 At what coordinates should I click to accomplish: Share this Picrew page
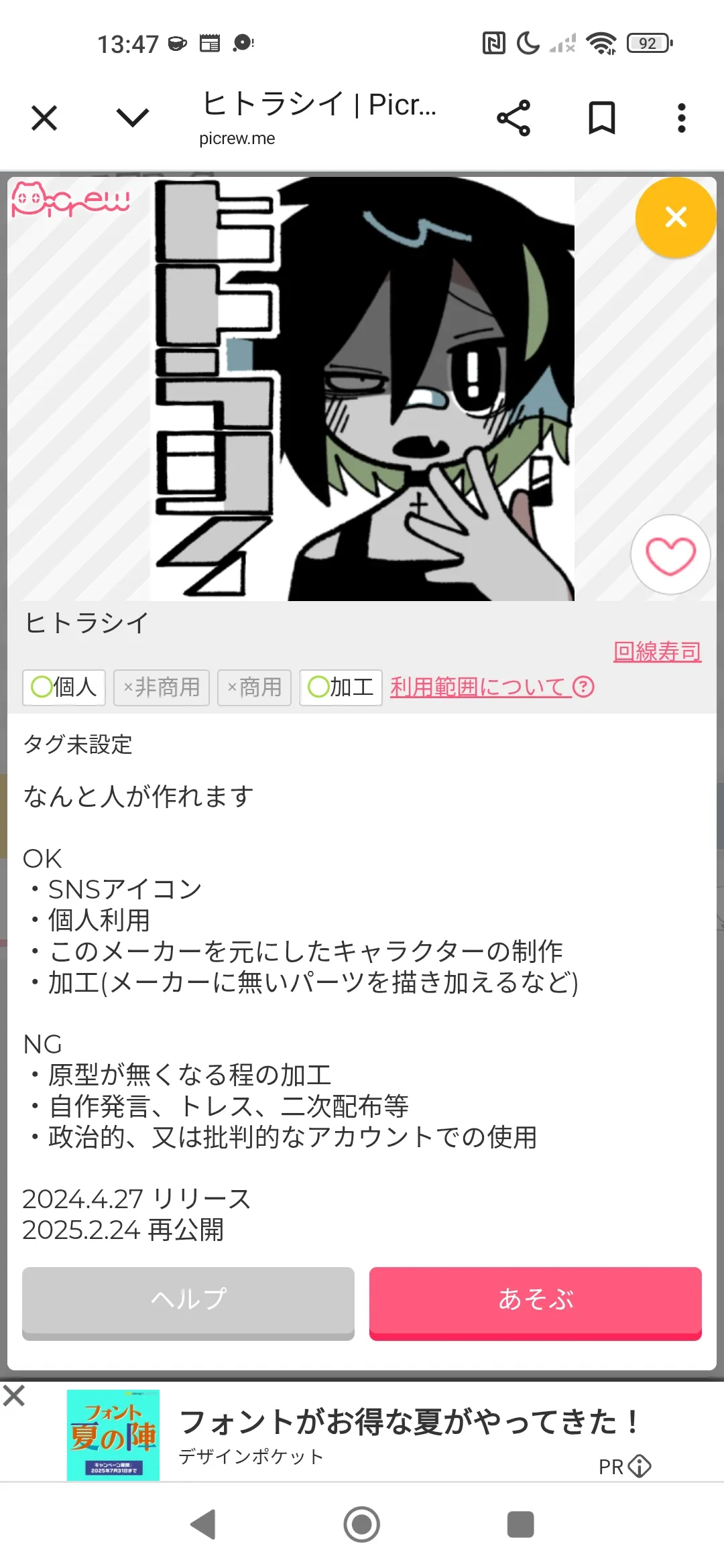coord(514,119)
